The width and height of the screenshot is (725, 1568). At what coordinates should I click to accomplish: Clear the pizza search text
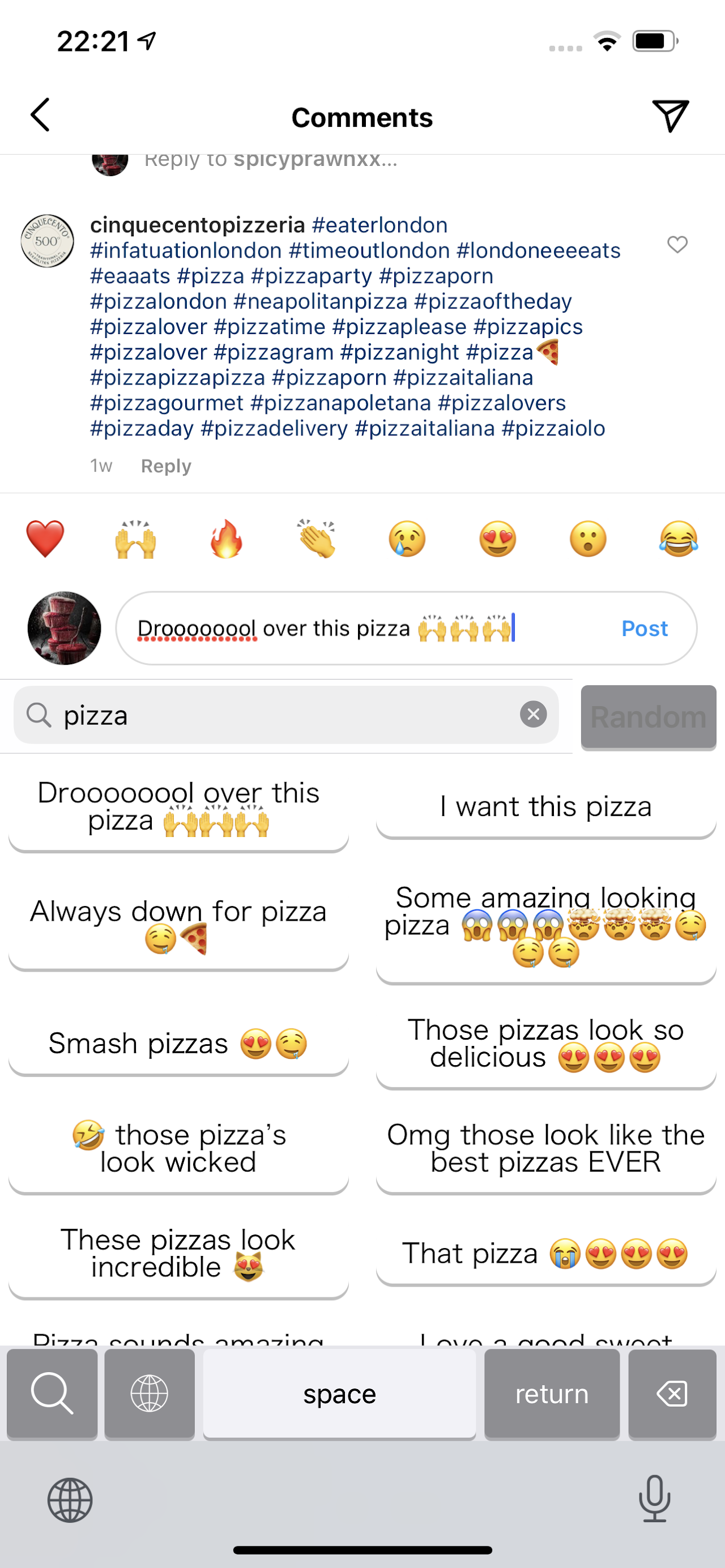point(533,715)
